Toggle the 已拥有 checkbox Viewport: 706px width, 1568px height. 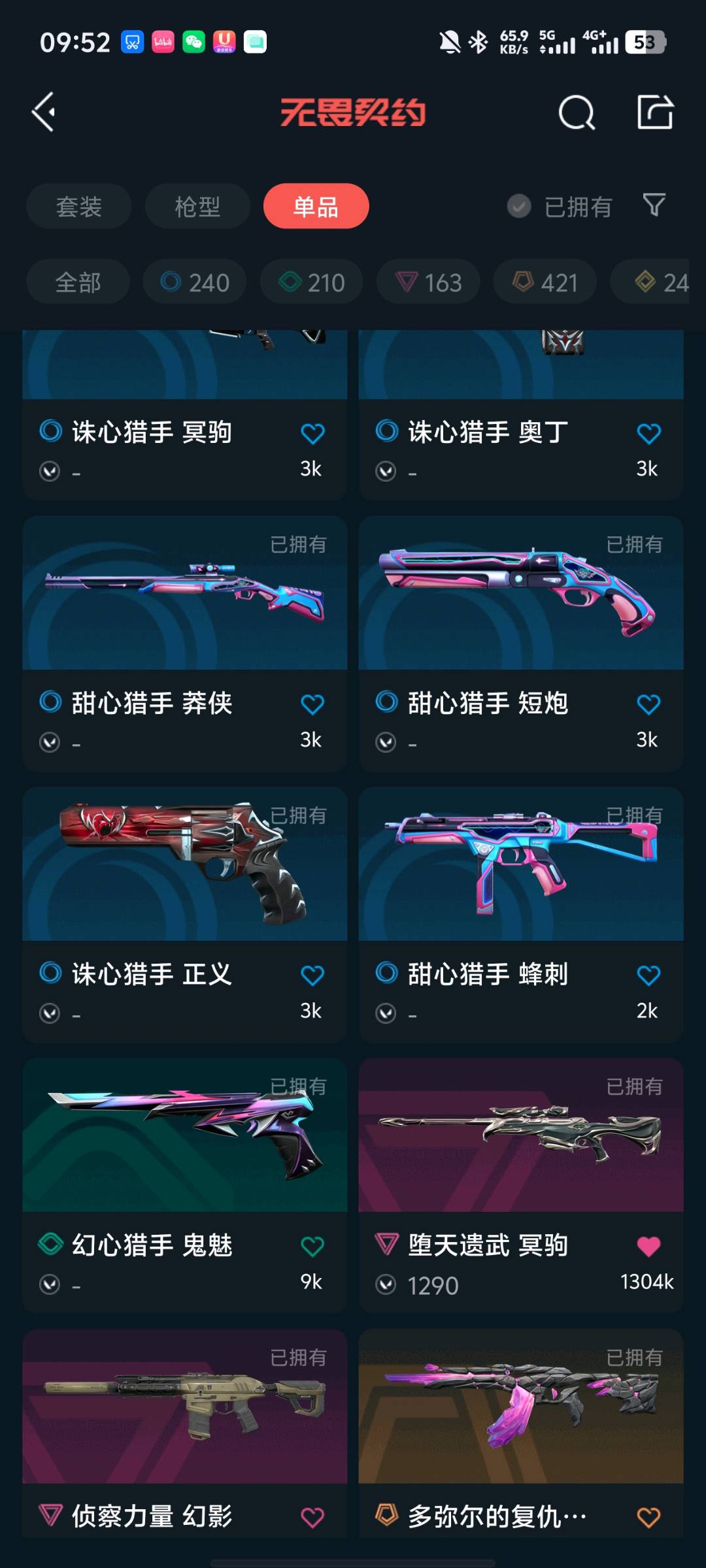tap(519, 206)
